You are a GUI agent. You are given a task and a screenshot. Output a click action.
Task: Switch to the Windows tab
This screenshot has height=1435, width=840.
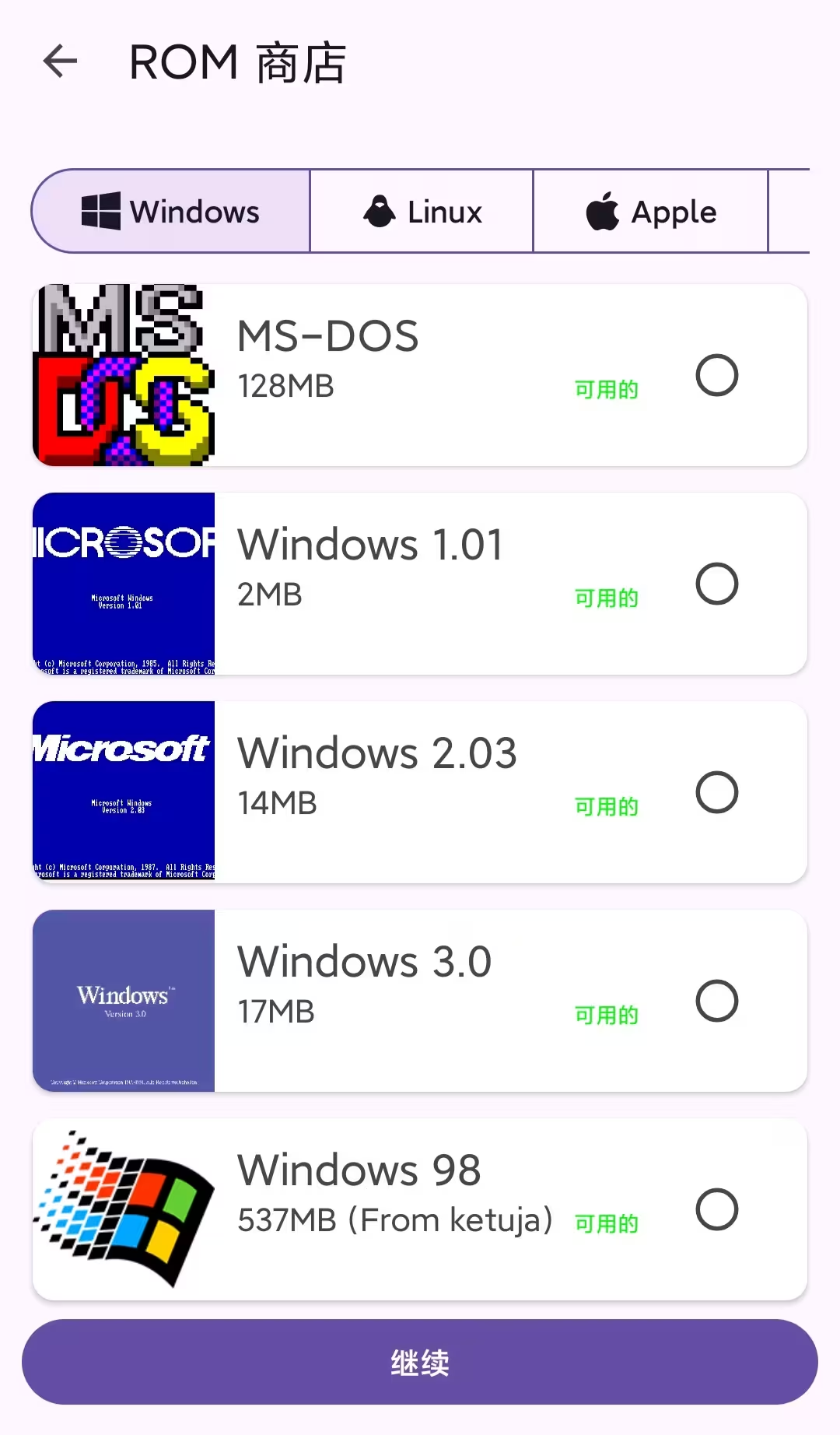171,212
